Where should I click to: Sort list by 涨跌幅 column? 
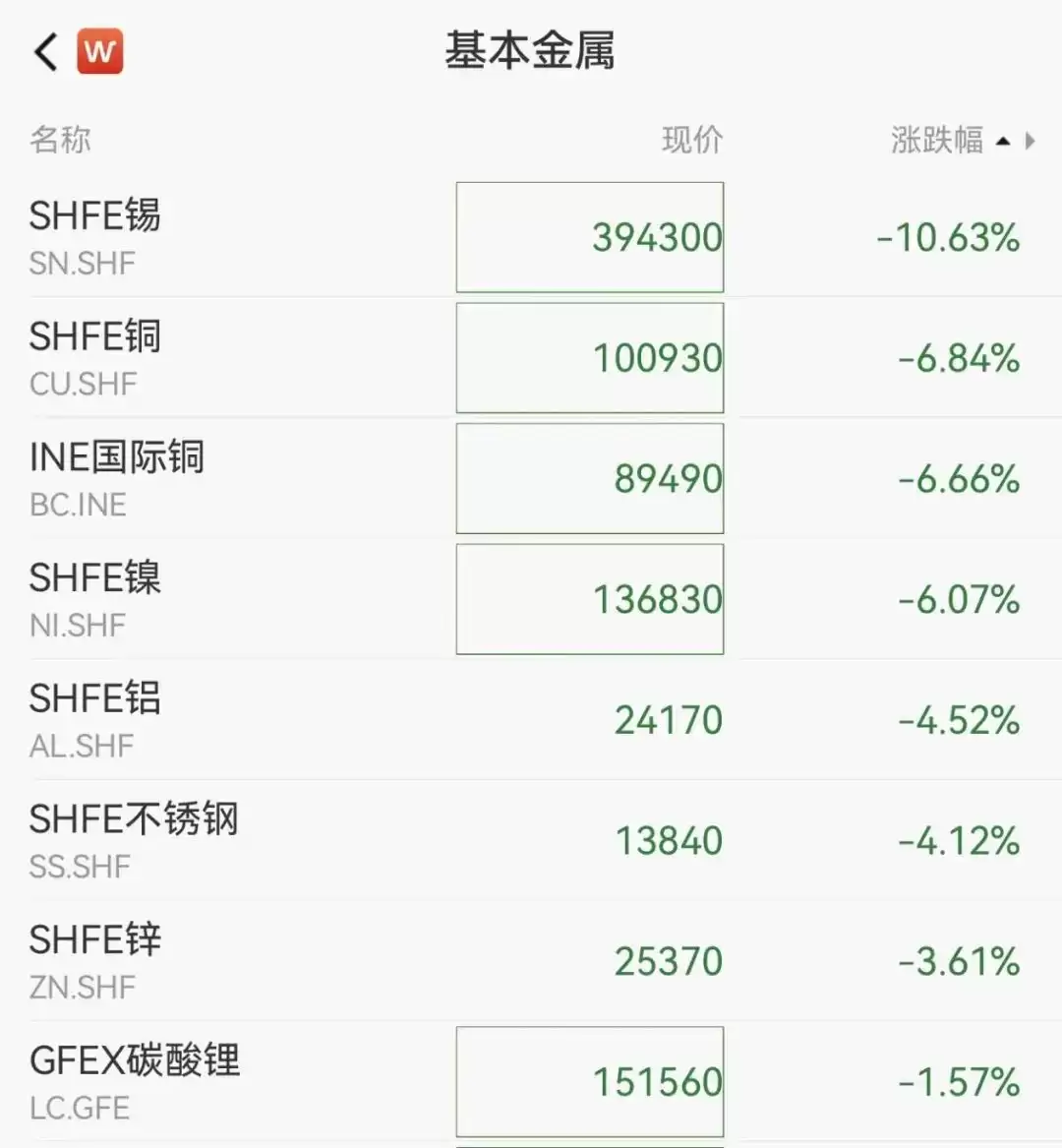pyautogui.click(x=939, y=140)
